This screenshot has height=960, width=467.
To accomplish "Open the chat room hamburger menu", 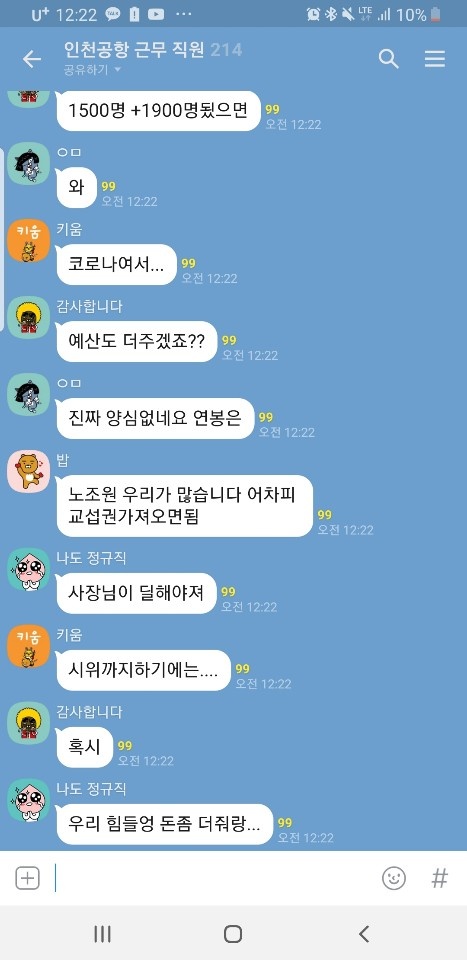I will pyautogui.click(x=435, y=59).
